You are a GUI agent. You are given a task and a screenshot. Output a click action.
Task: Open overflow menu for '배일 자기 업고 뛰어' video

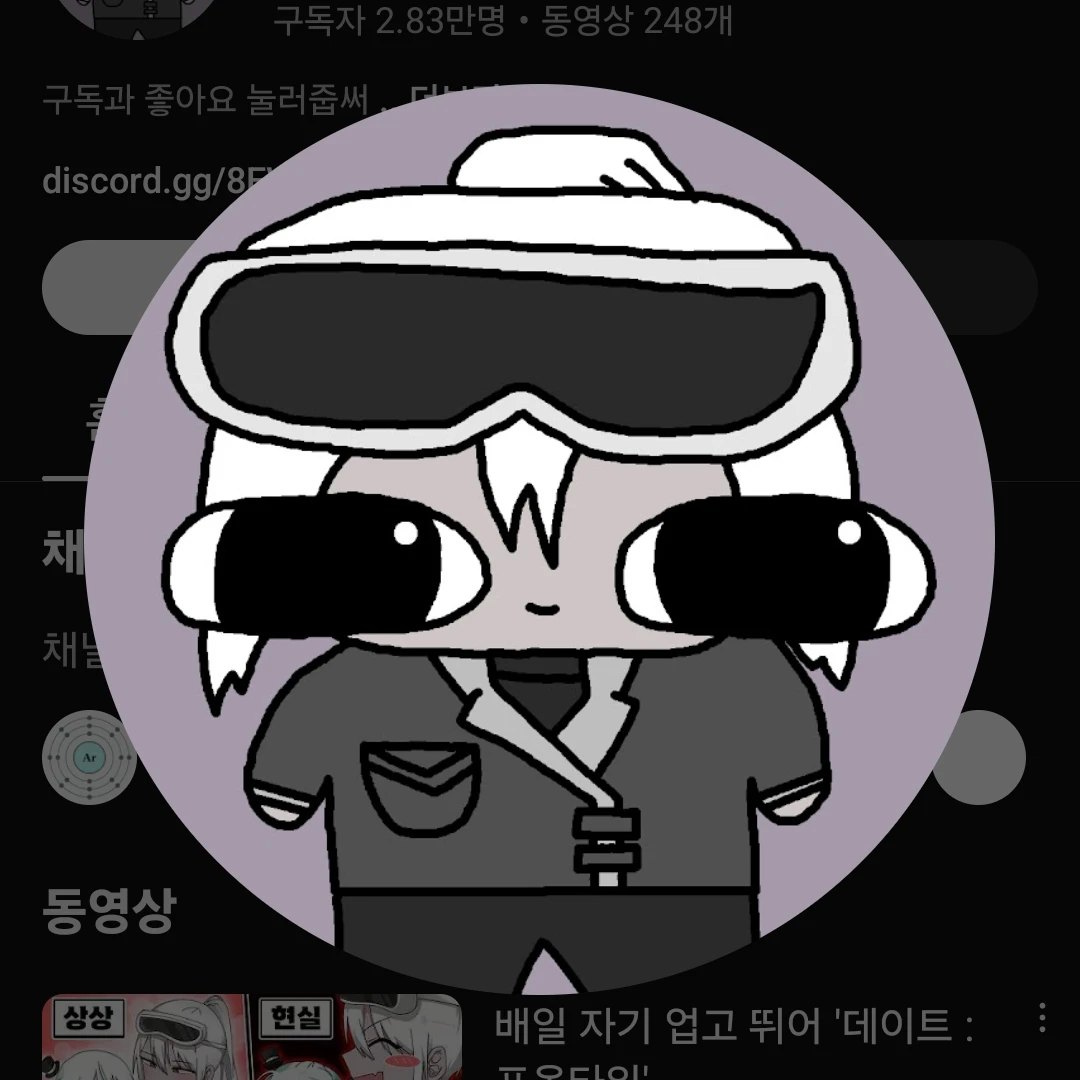pos(1041,1019)
